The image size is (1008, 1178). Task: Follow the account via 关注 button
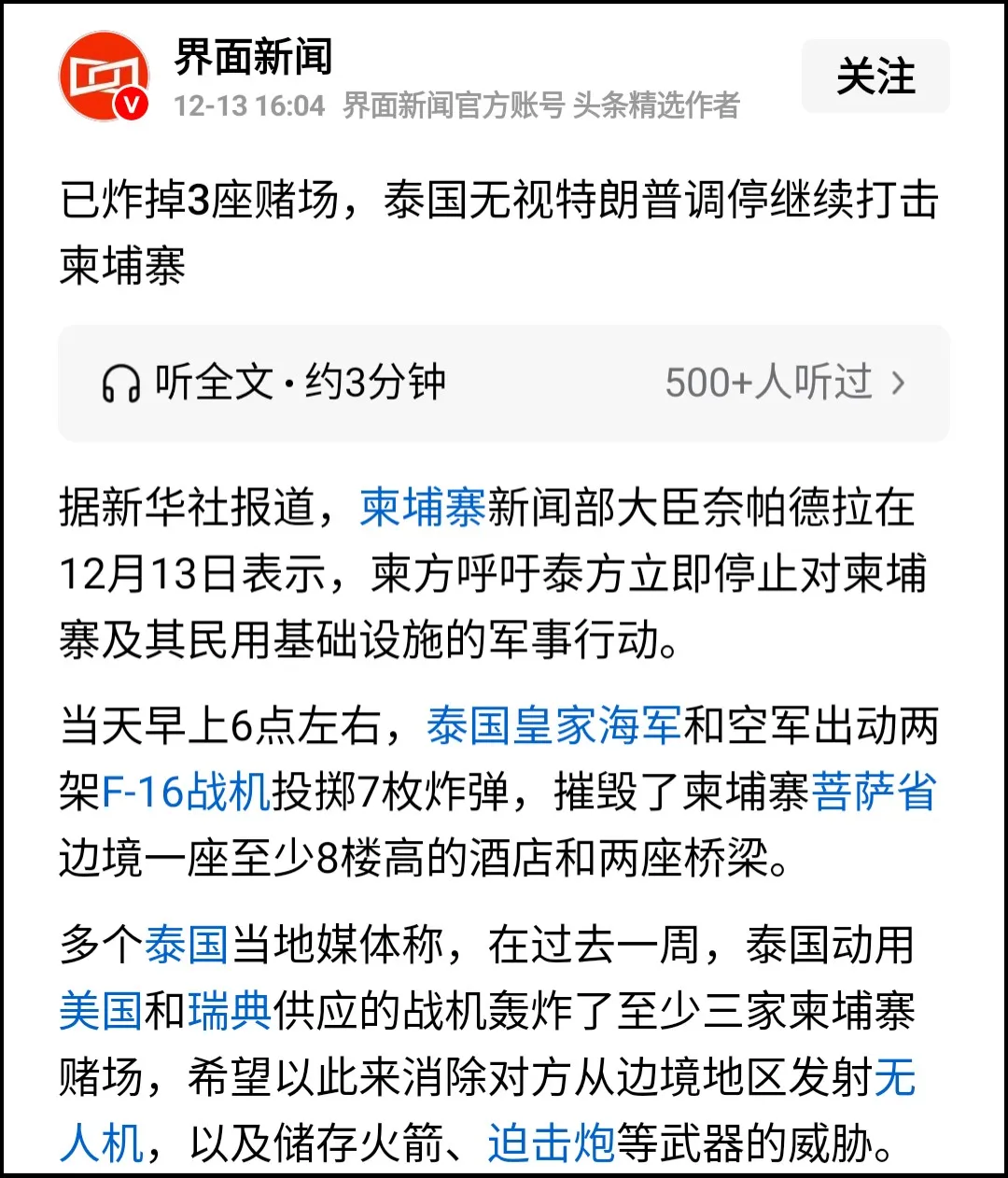point(875,77)
